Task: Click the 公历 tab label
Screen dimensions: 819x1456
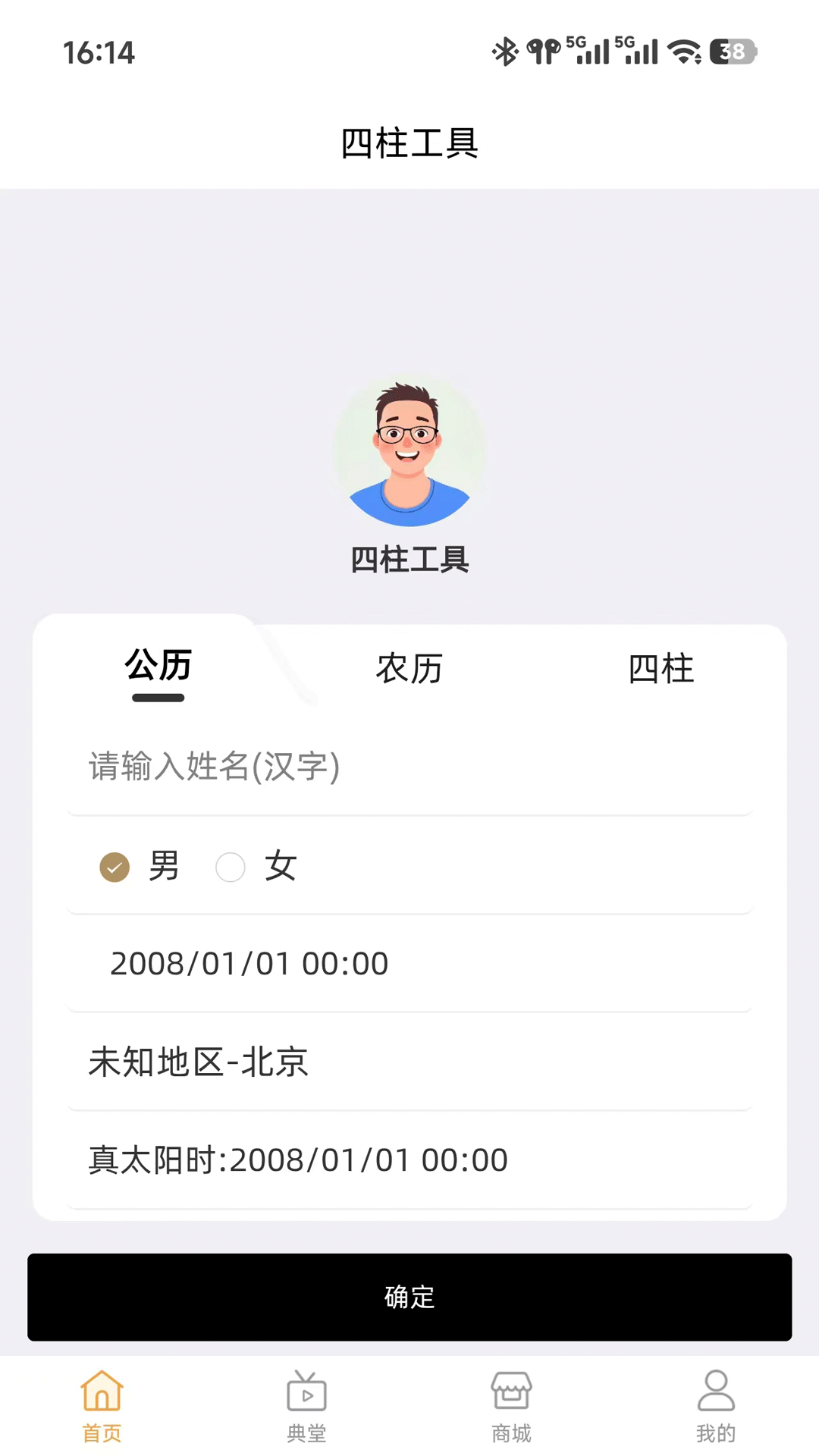Action: (158, 668)
